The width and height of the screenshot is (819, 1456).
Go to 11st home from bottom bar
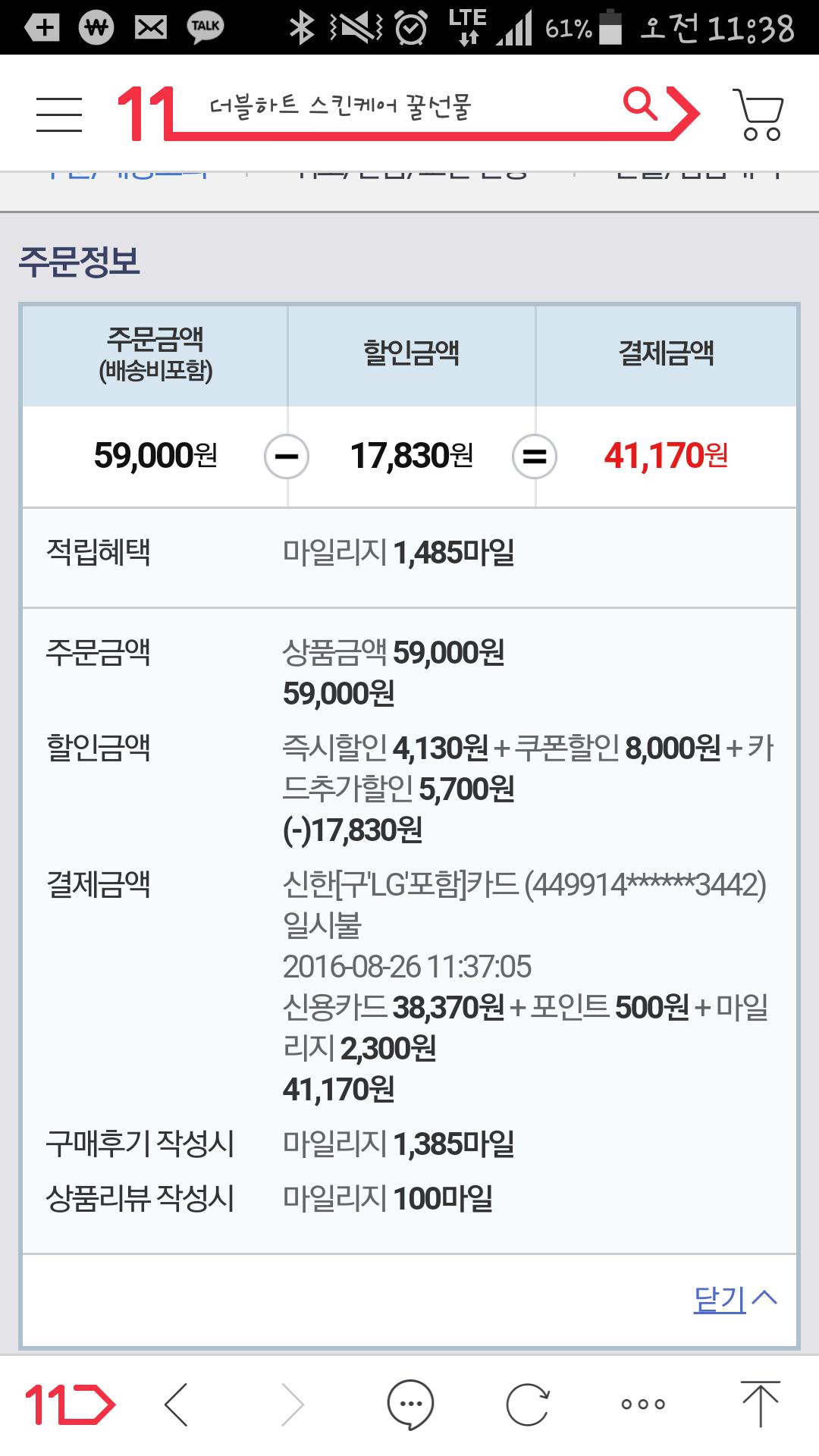click(x=70, y=1404)
